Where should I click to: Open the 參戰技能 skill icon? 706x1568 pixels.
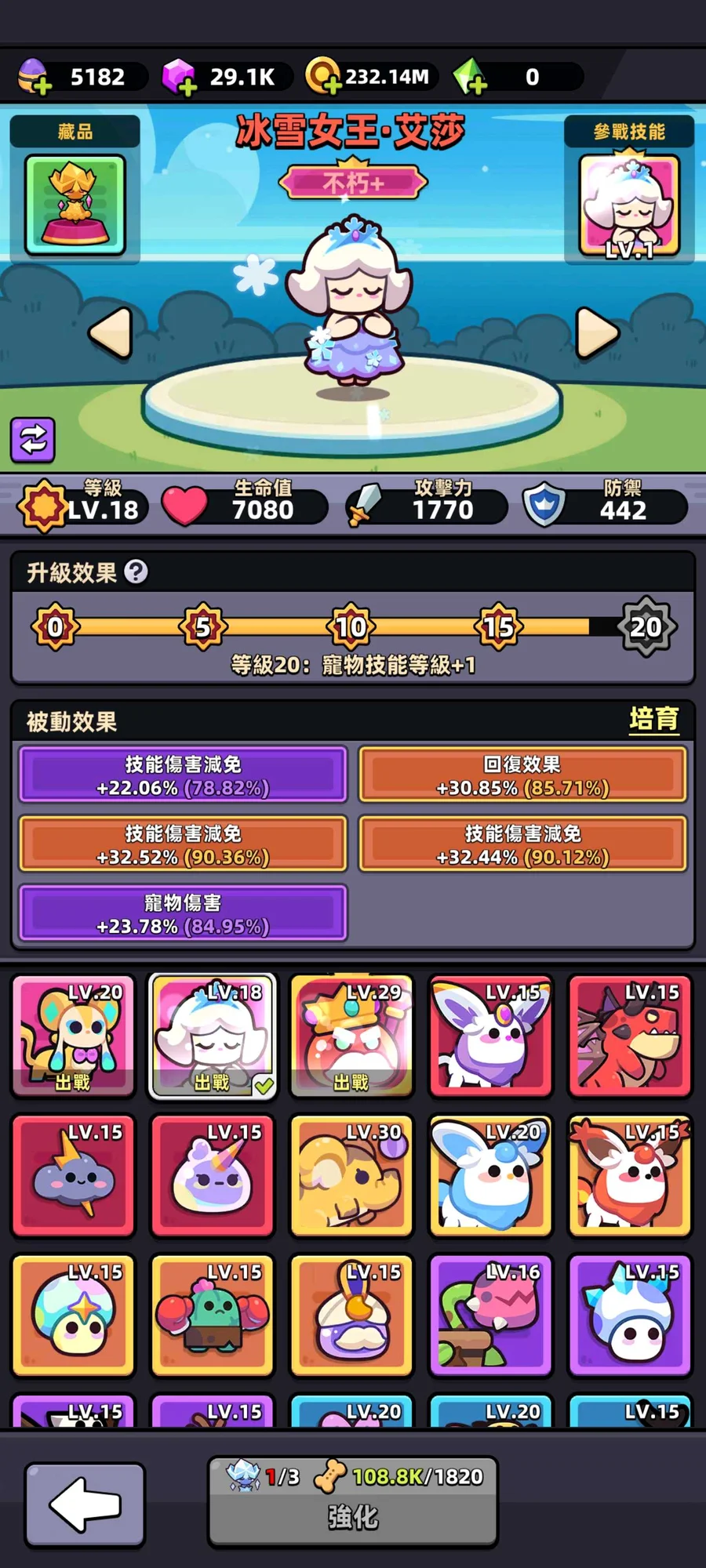click(x=629, y=206)
